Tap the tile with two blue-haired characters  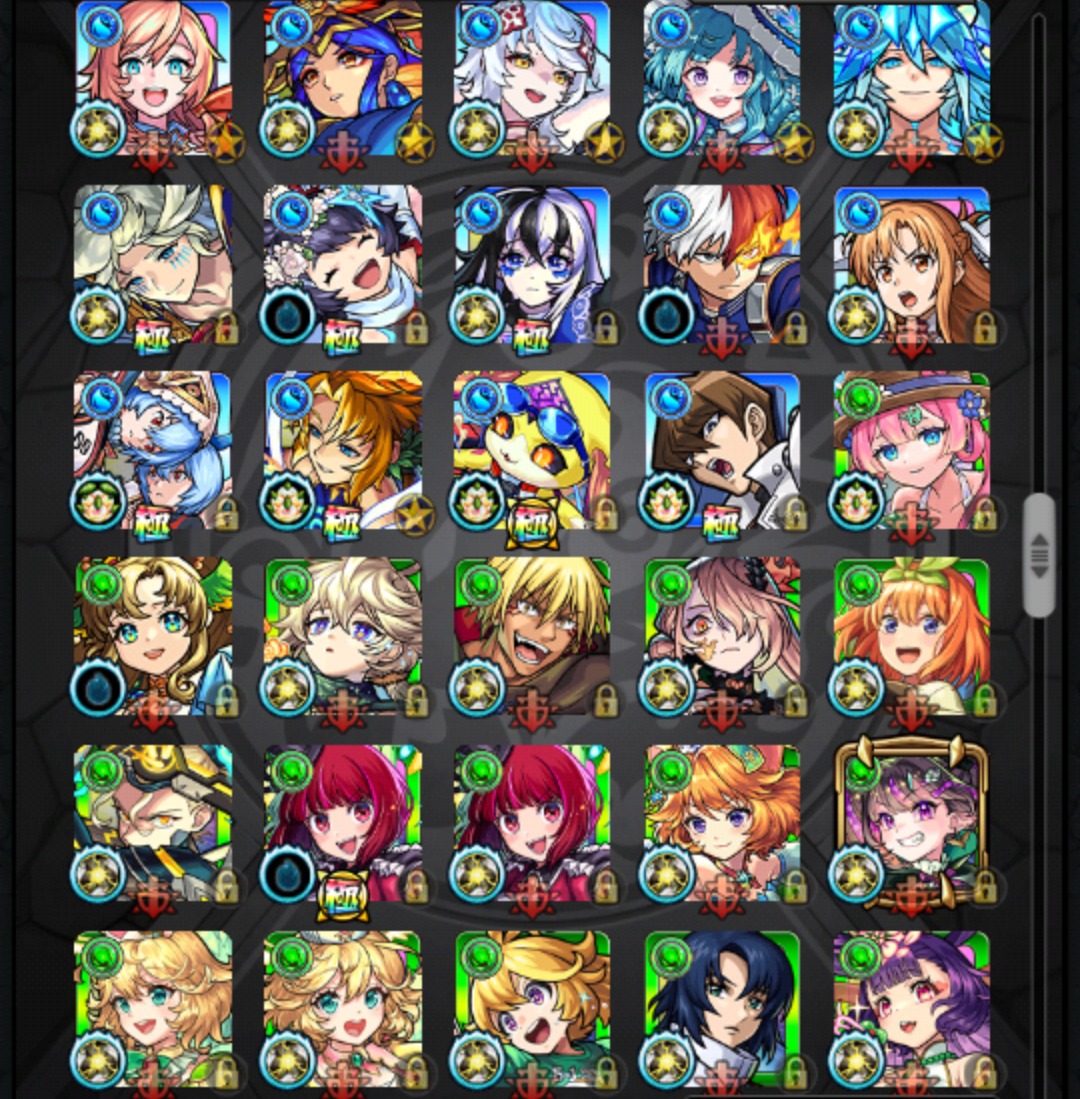152,452
